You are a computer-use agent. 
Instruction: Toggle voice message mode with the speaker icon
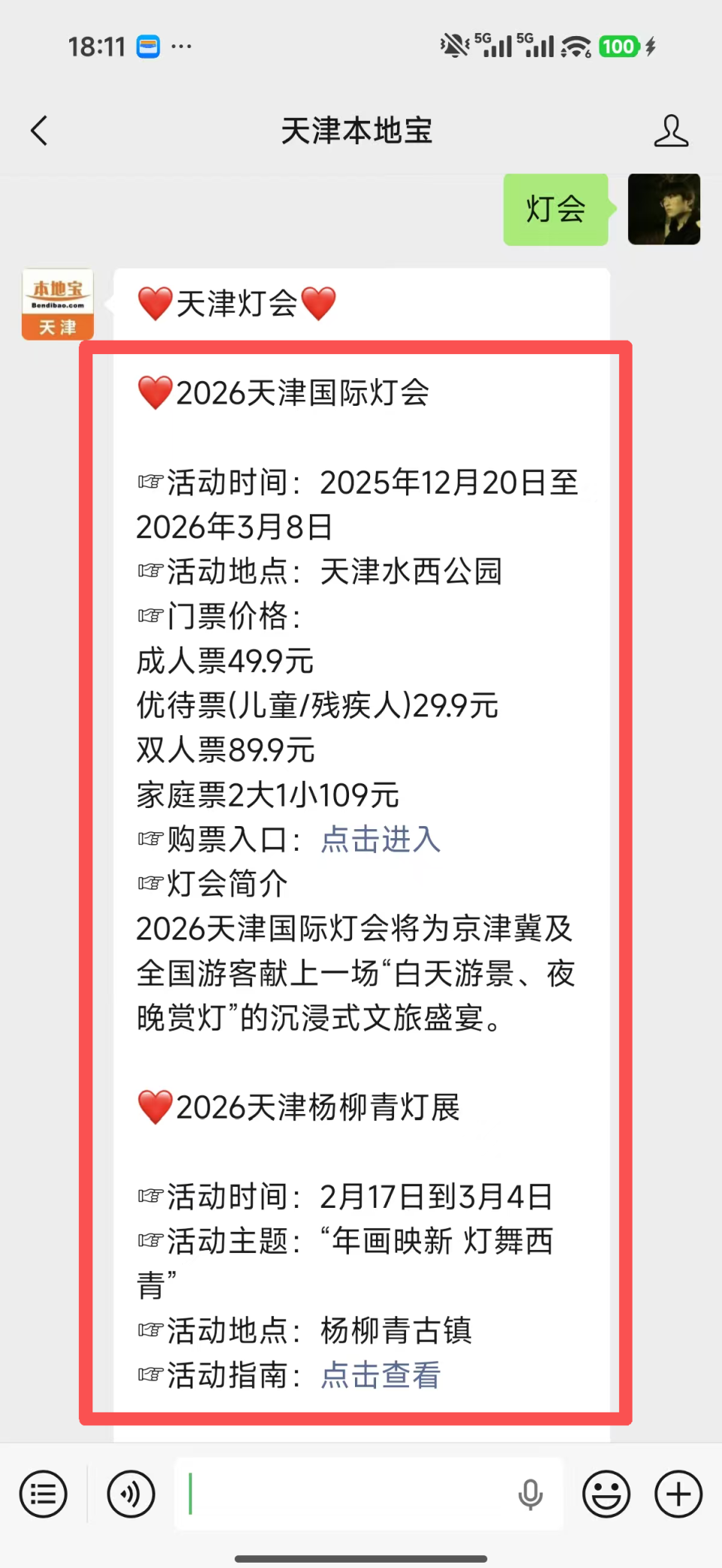tap(130, 1494)
